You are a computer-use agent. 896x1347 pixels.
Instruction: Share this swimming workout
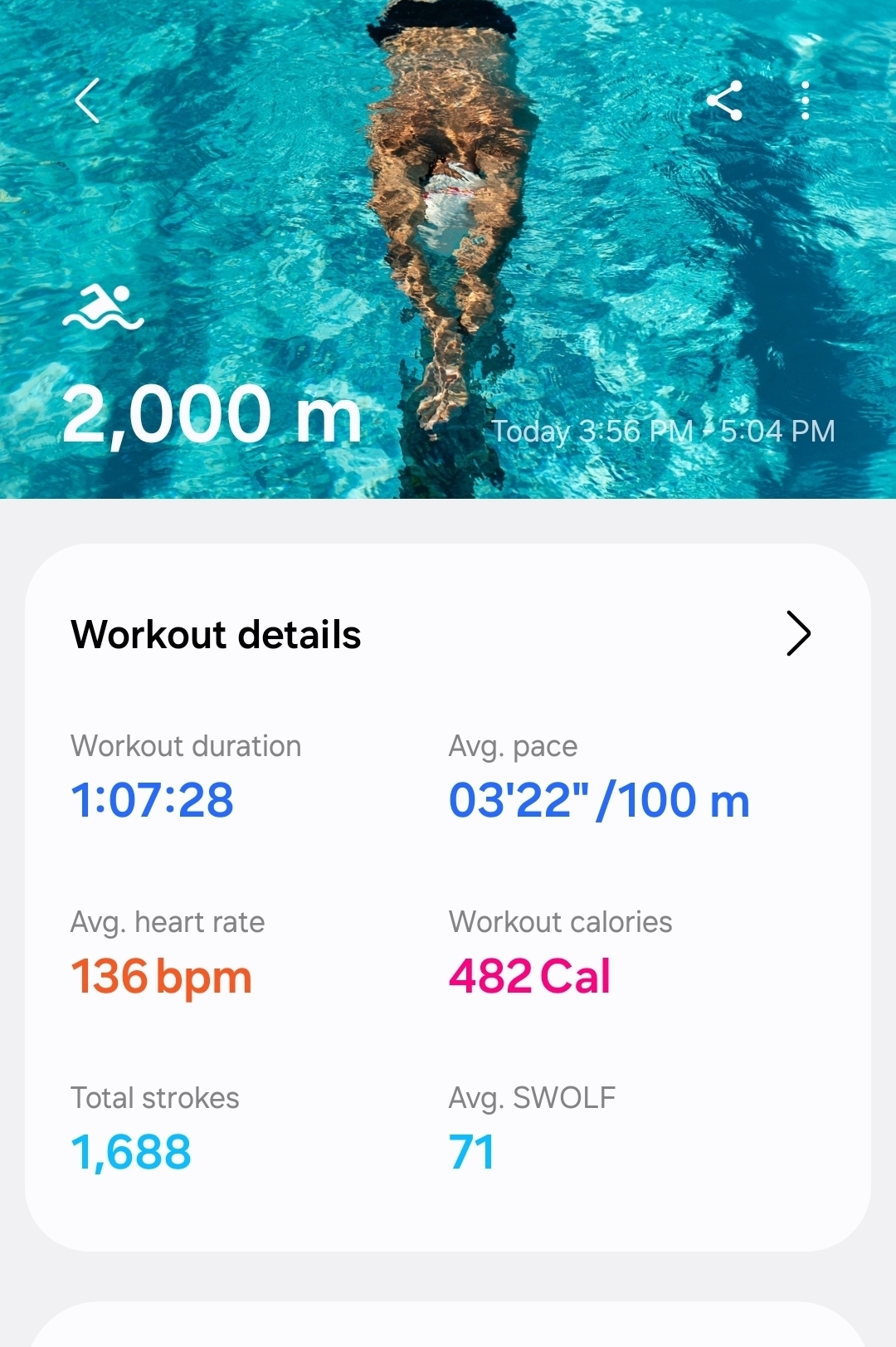(x=724, y=101)
